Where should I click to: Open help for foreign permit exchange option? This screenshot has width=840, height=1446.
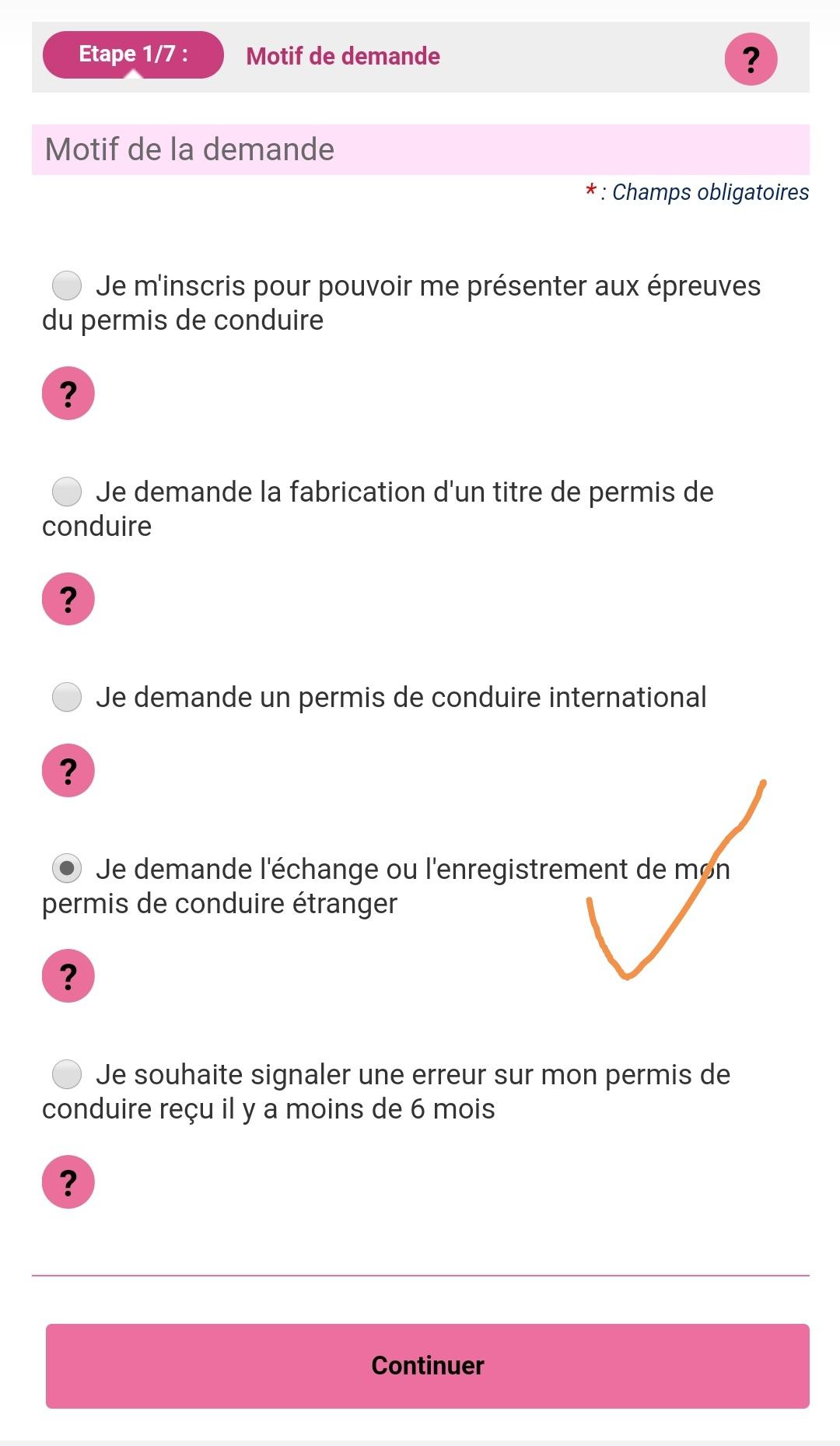point(68,976)
